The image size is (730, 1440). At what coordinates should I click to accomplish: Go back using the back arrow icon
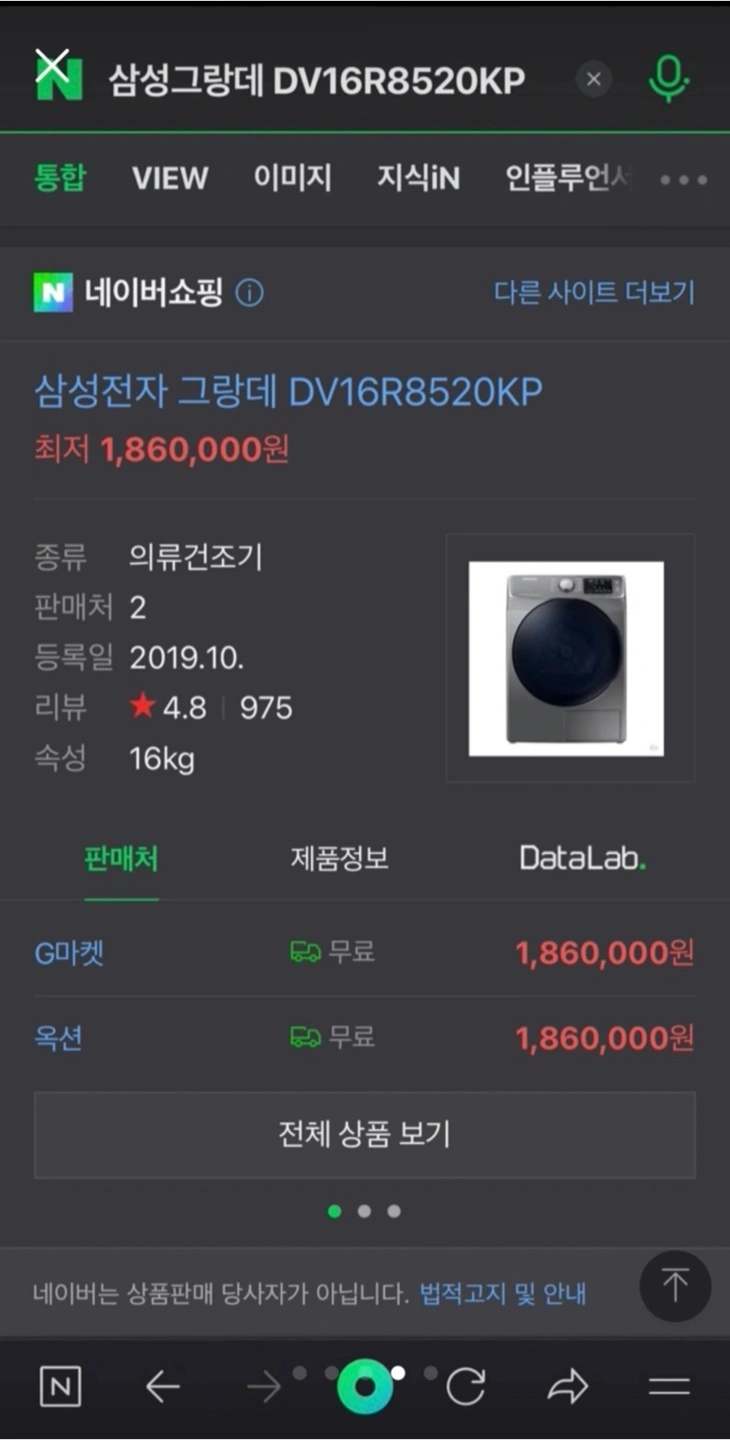pos(162,1385)
